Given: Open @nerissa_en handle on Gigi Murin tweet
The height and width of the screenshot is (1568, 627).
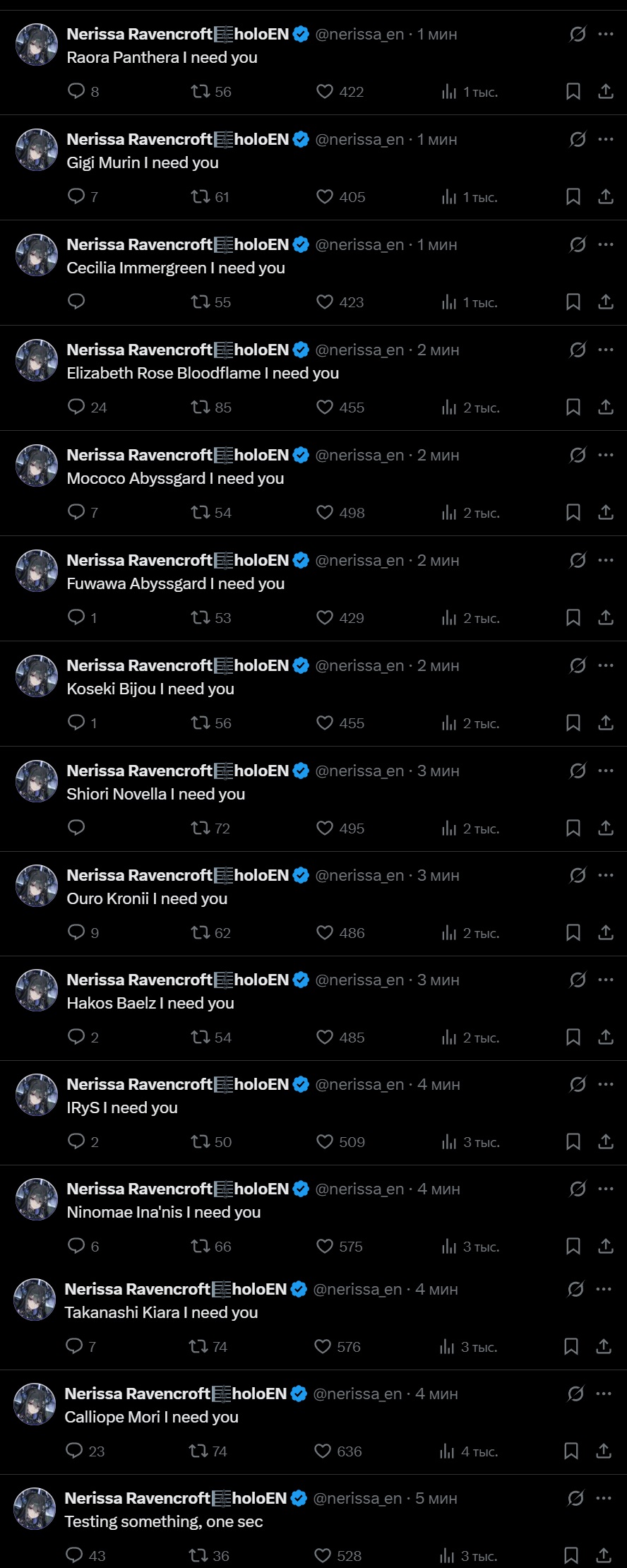Looking at the screenshot, I should pyautogui.click(x=359, y=140).
